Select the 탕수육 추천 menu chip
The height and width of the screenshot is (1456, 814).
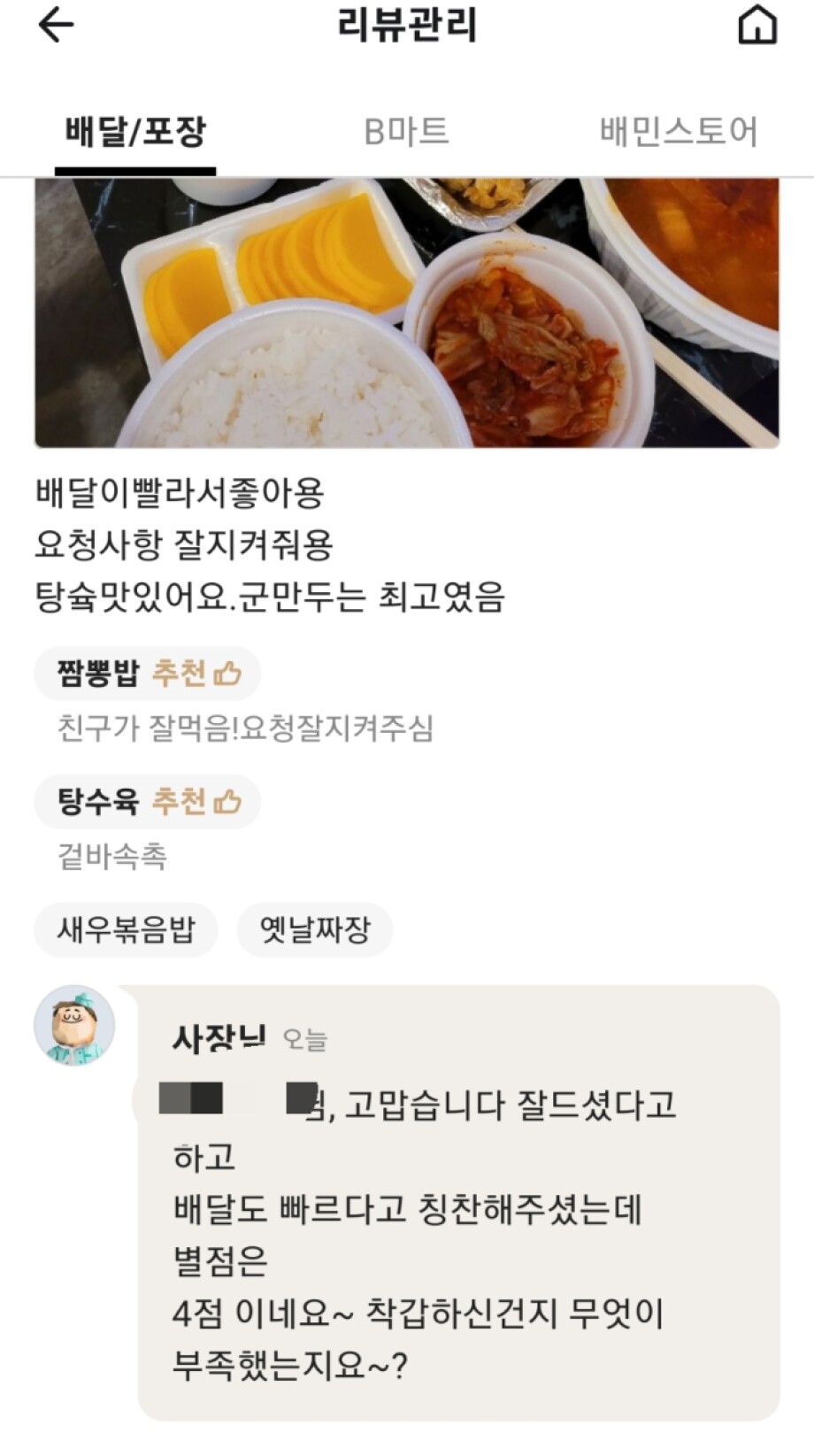click(x=148, y=802)
